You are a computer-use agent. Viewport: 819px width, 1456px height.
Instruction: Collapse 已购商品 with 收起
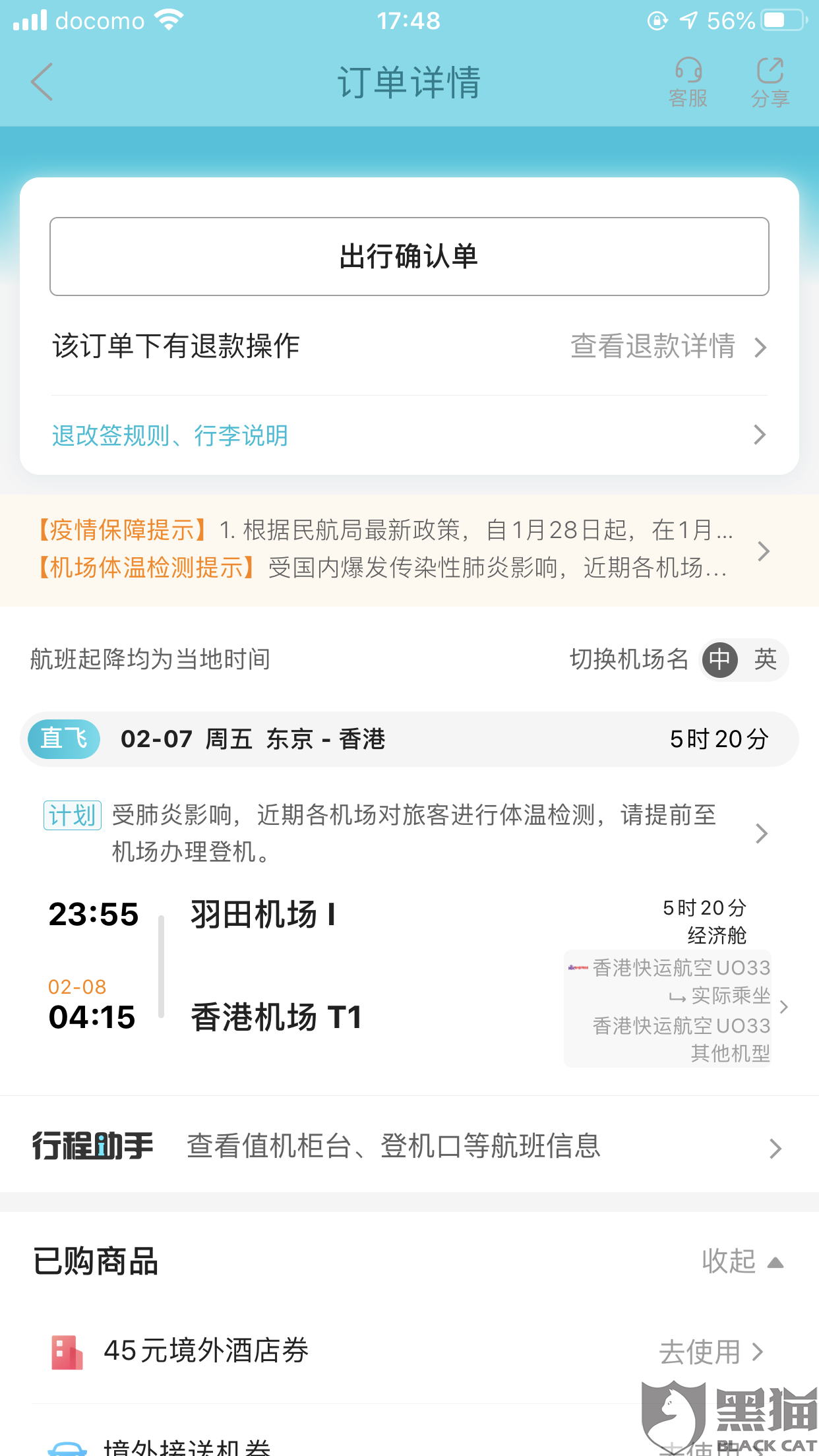click(743, 1261)
